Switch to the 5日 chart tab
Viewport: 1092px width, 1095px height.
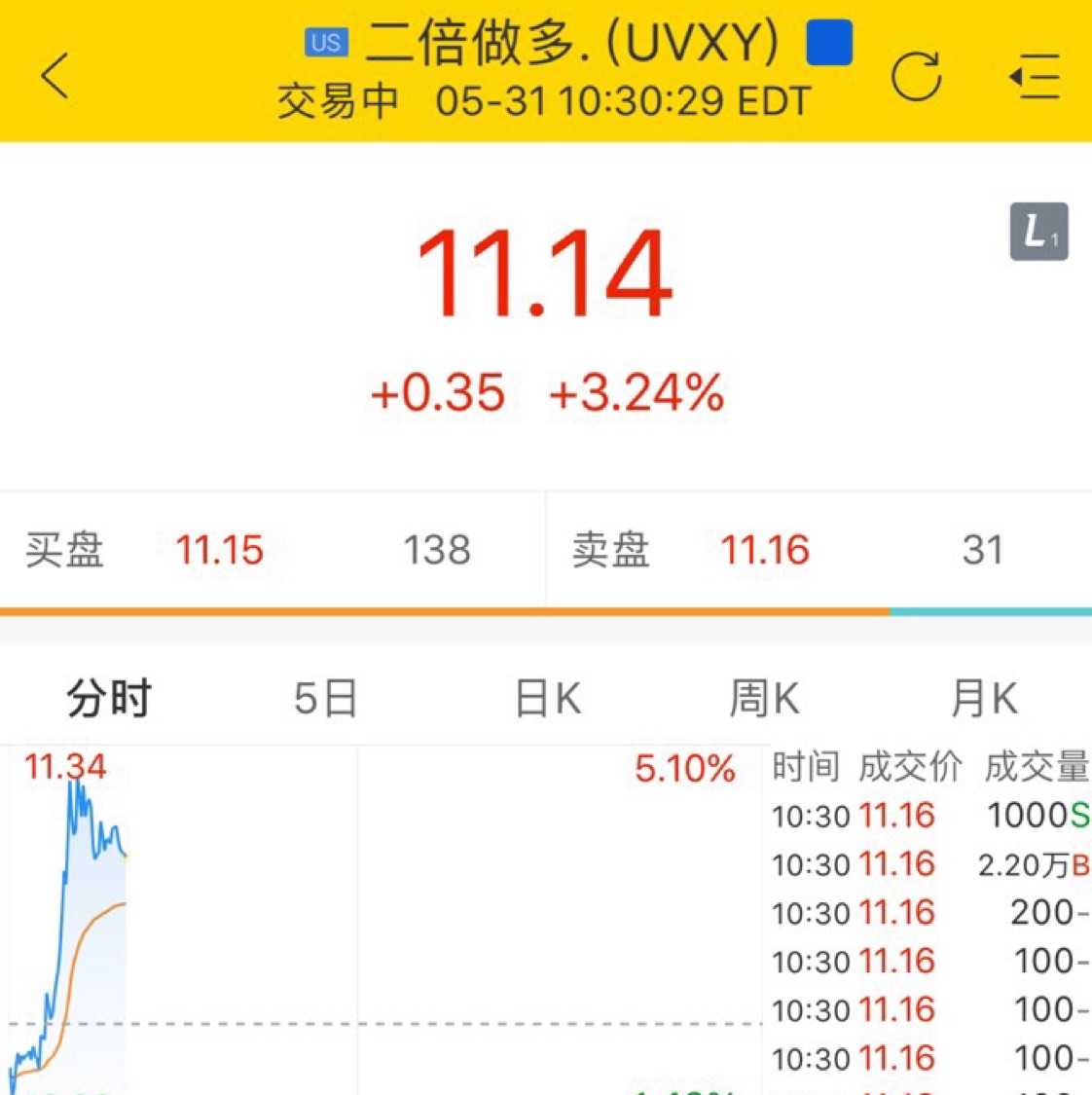click(x=326, y=699)
